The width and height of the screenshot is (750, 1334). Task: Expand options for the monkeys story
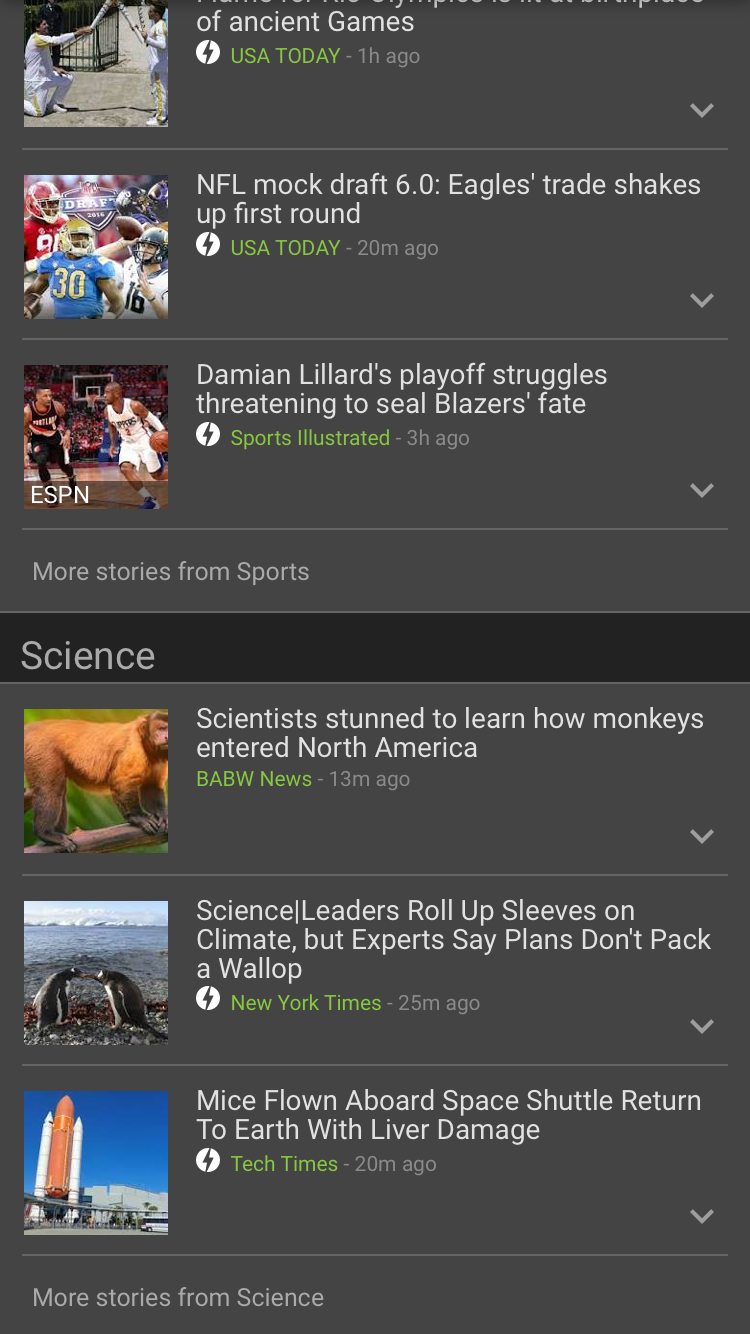pos(702,836)
